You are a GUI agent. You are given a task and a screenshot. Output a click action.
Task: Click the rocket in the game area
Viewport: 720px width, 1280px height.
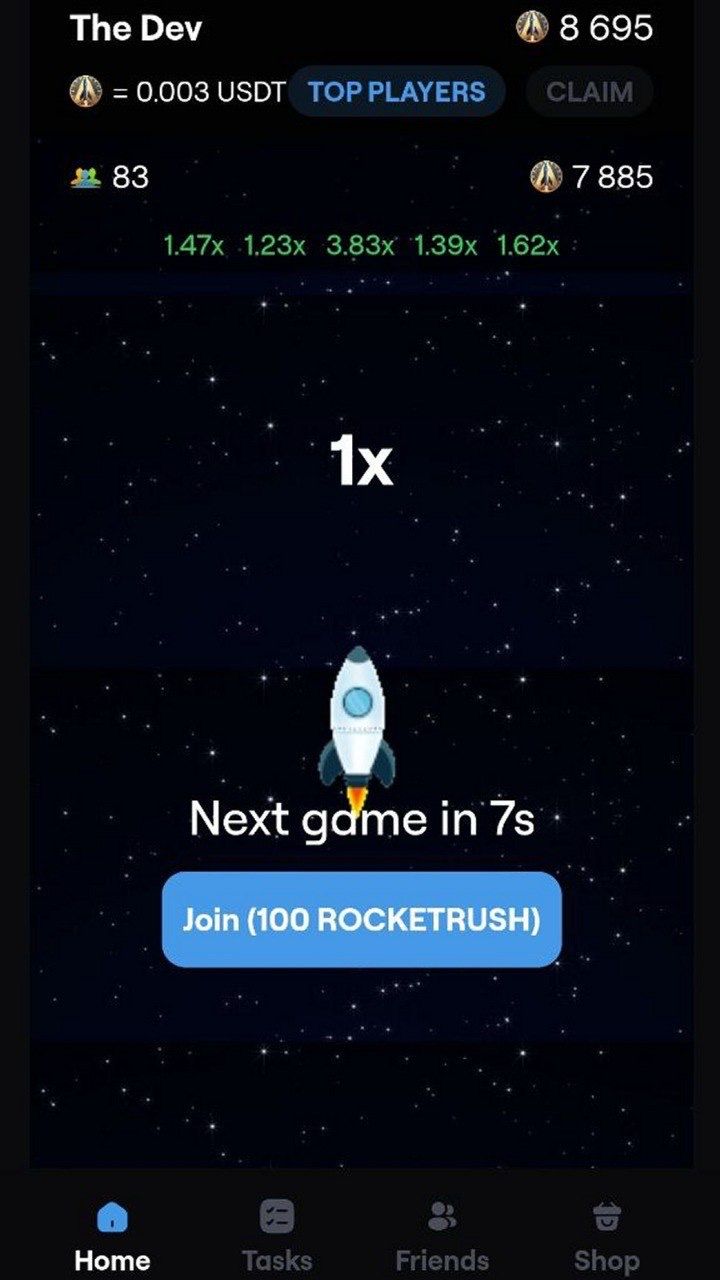click(x=358, y=720)
